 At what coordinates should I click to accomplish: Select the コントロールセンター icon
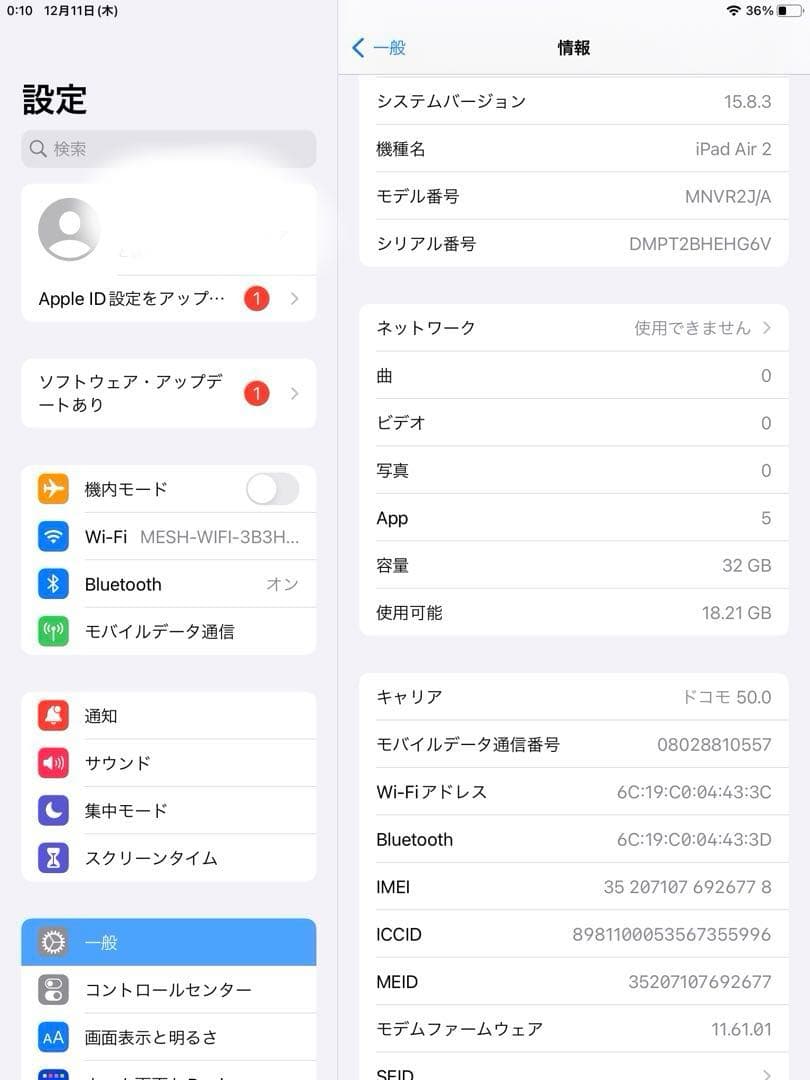click(x=51, y=990)
